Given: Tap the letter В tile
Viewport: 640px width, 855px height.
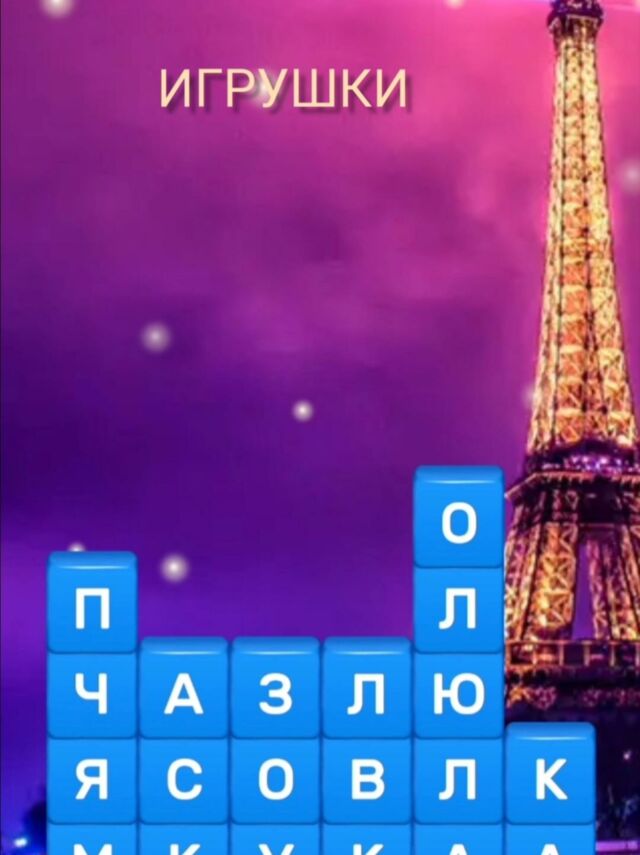Looking at the screenshot, I should coord(367,781).
